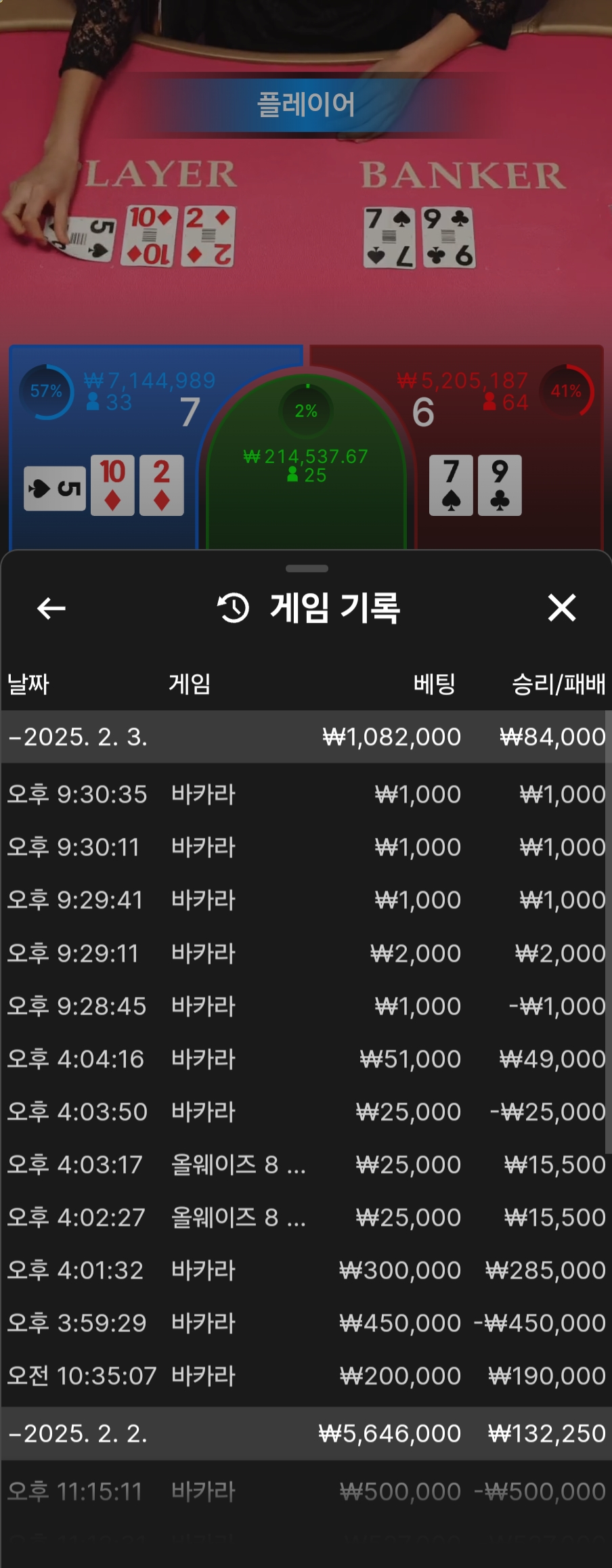
Task: View the 오후 4:02:27 올웨이즈 8 round
Action: tap(305, 1217)
